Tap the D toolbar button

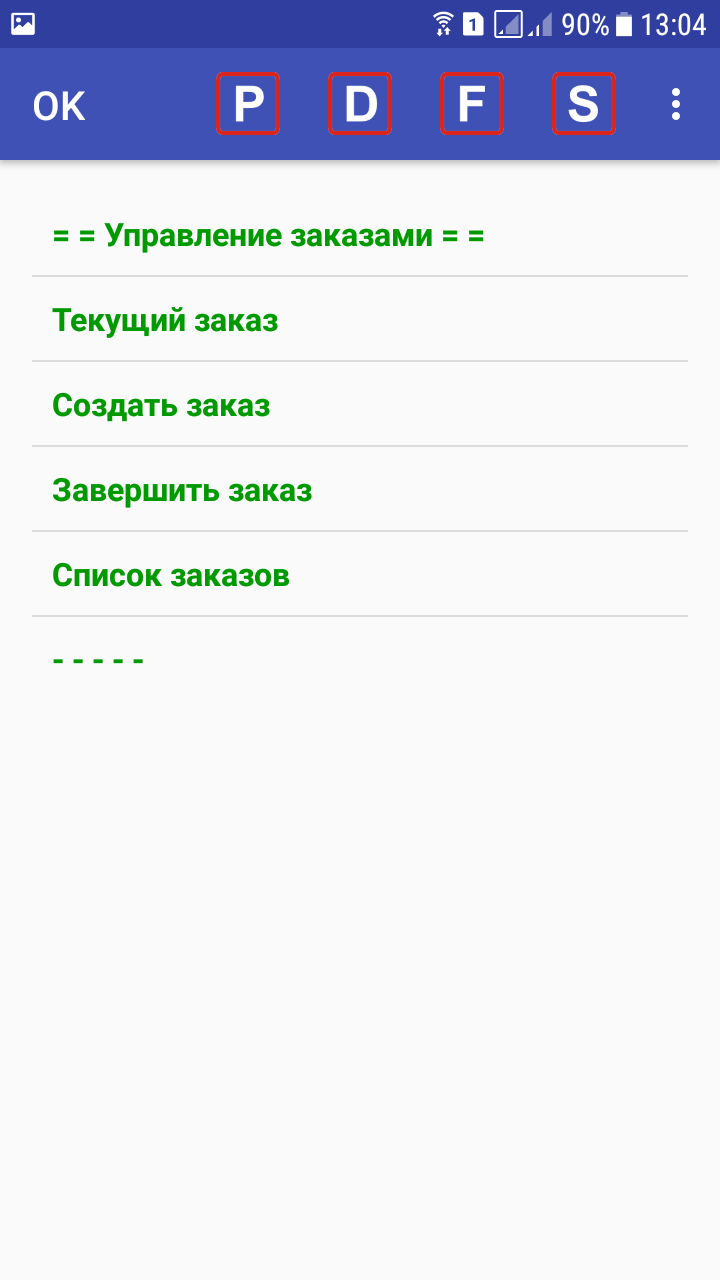pos(360,104)
